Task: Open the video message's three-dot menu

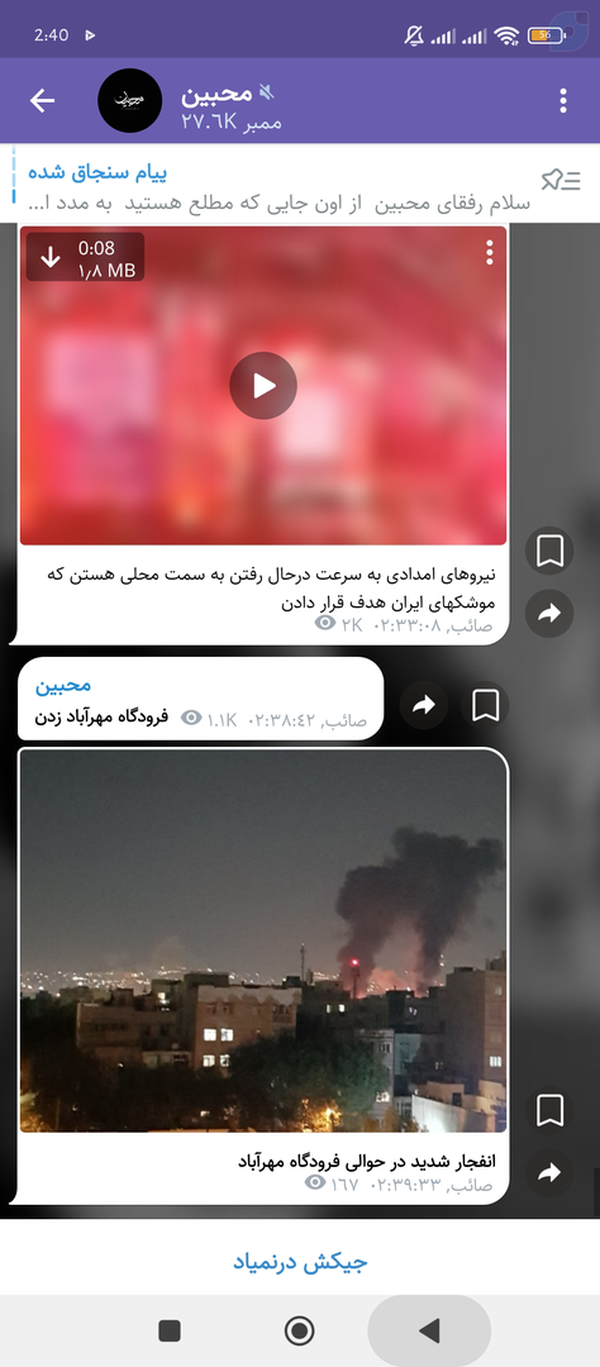Action: [489, 252]
